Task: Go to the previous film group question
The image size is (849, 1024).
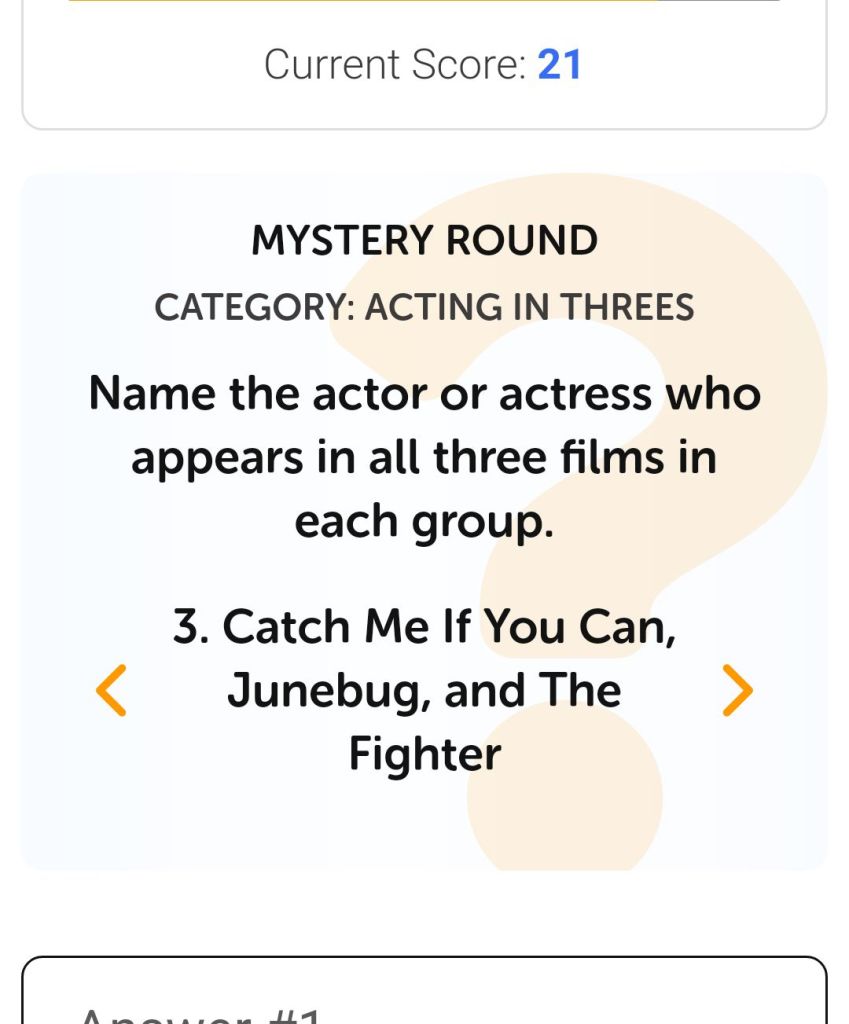Action: tap(111, 690)
